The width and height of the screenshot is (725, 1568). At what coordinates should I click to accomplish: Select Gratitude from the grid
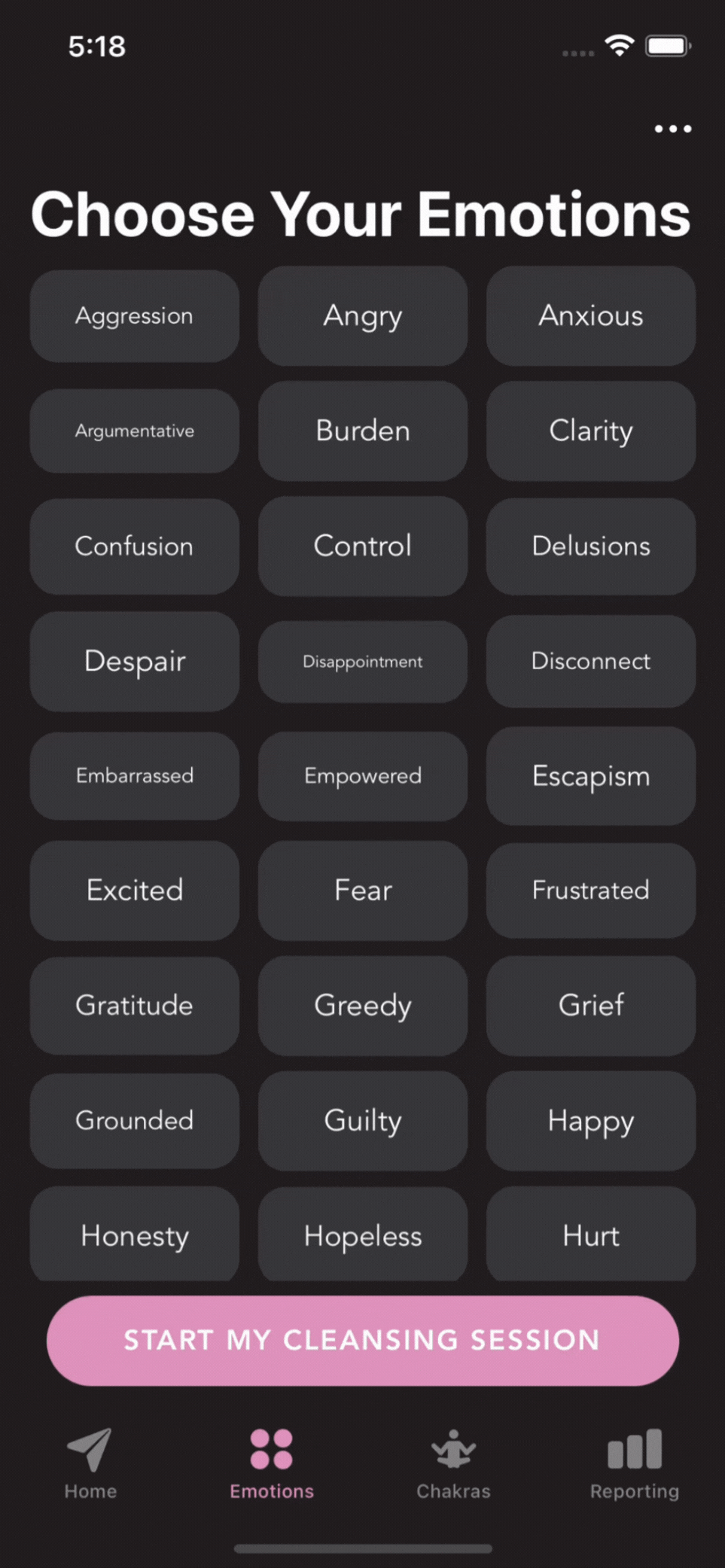pos(135,1006)
